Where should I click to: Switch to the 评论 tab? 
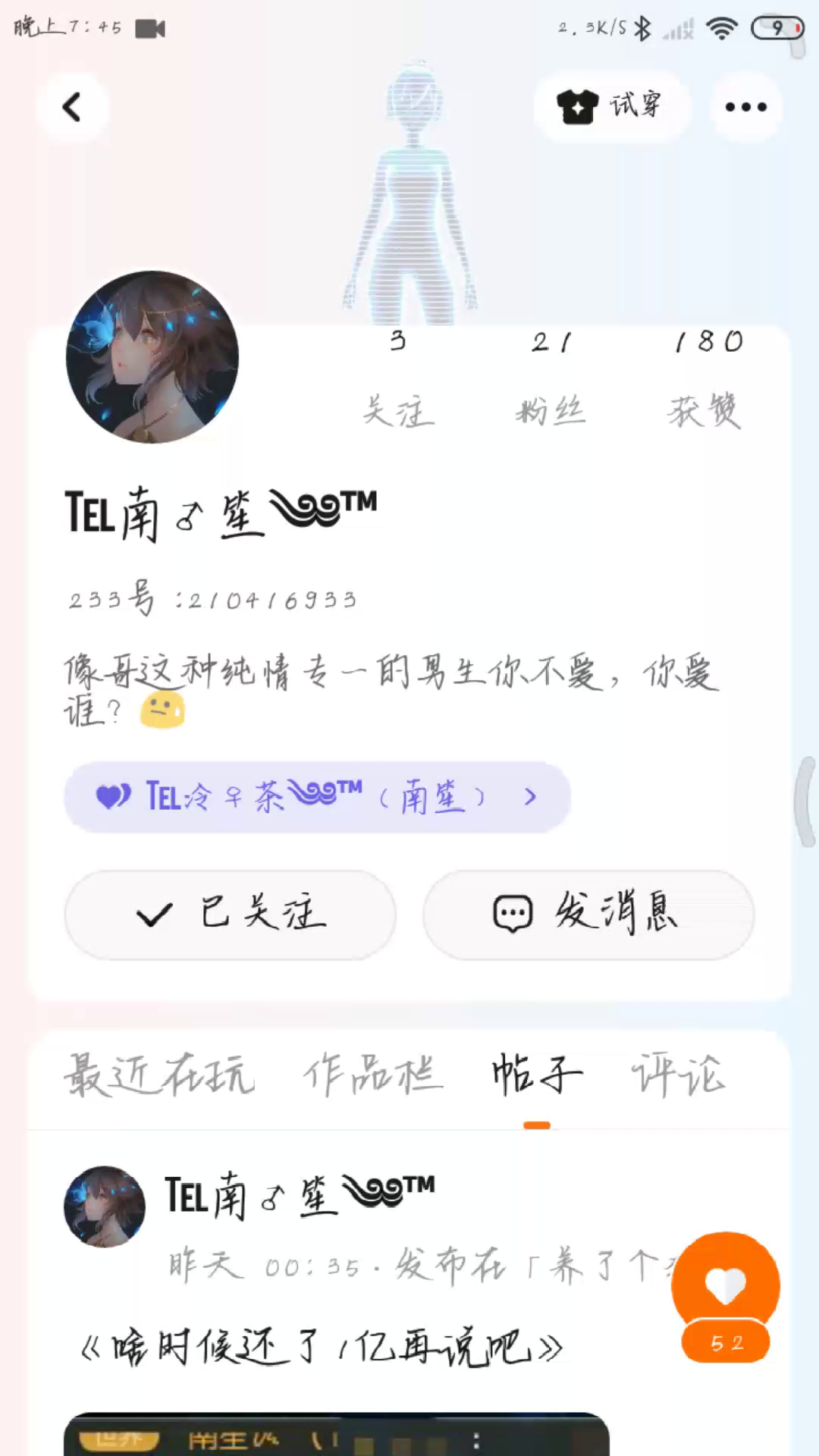pyautogui.click(x=678, y=1075)
